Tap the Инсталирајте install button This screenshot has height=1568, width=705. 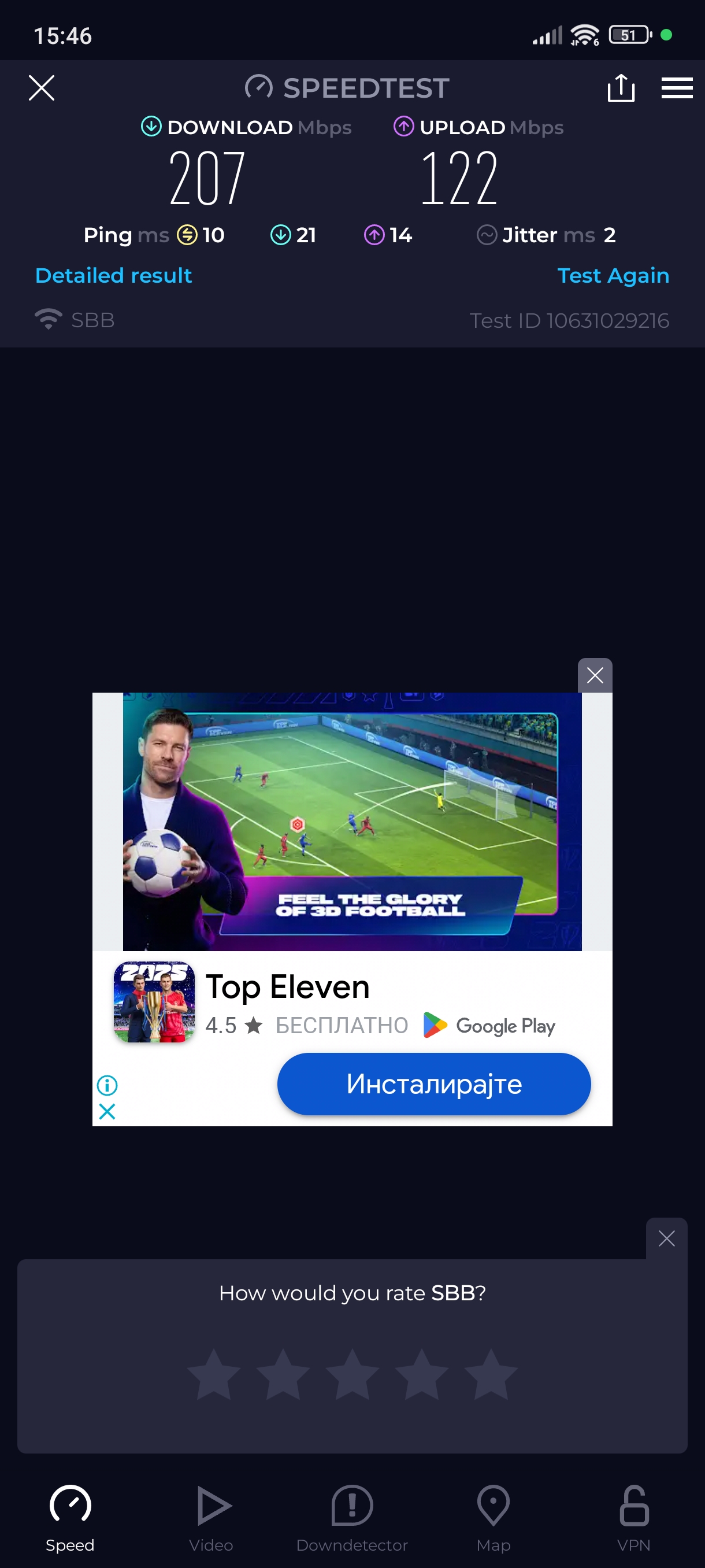point(434,1084)
